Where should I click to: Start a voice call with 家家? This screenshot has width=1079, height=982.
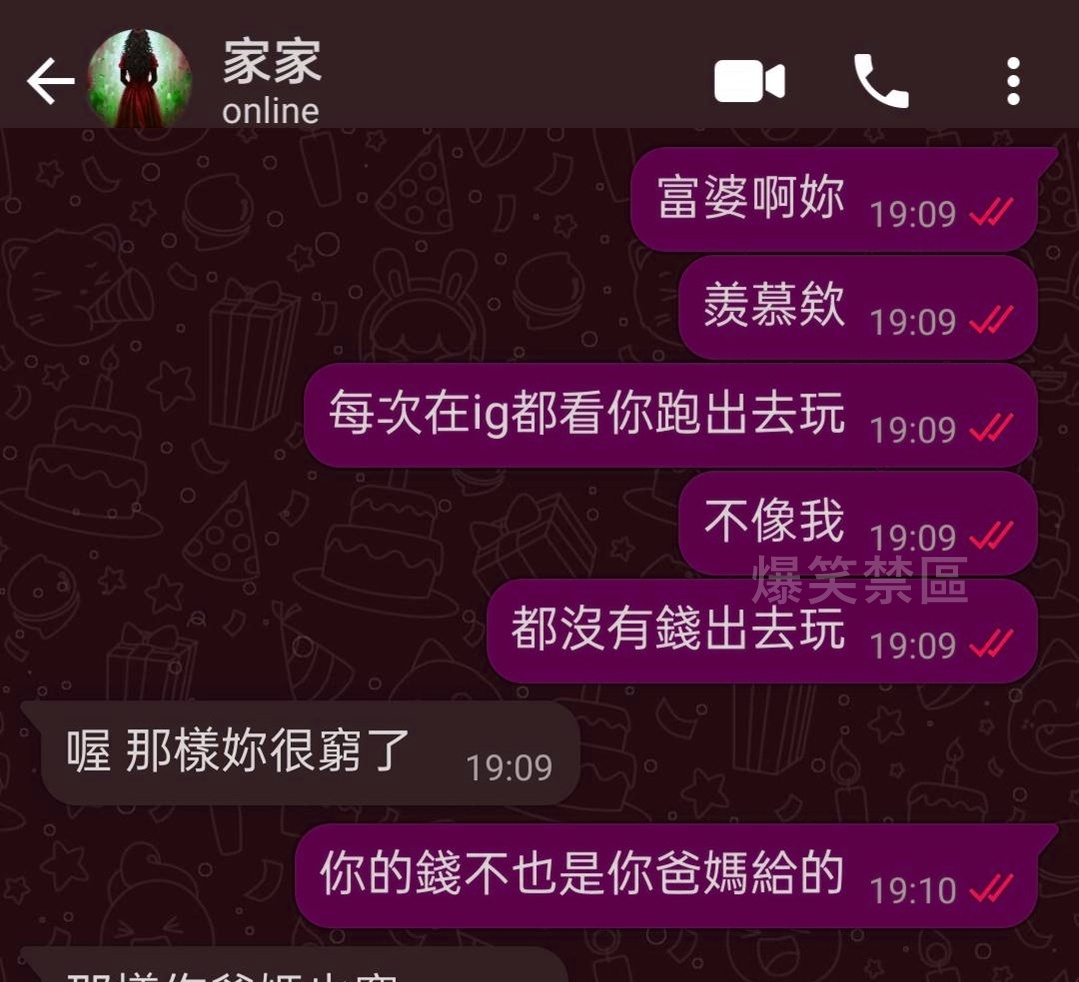coord(880,81)
